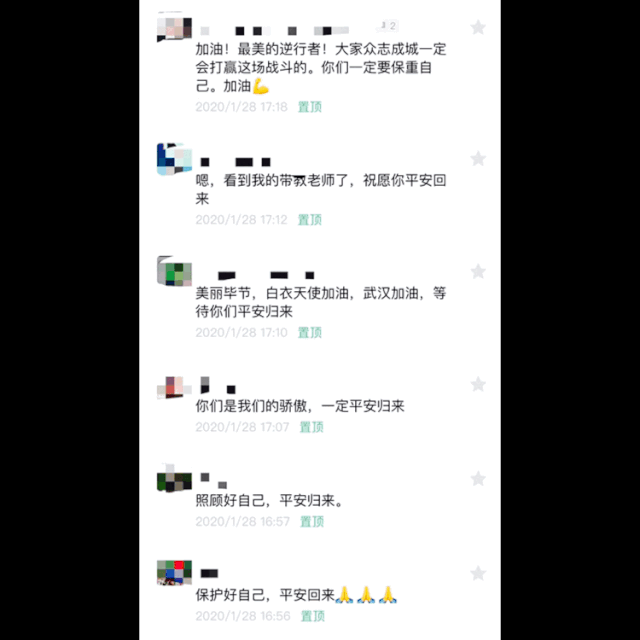Viewport: 640px width, 640px height.
Task: Pin the 你们是我们的骄傲 comment
Action: [311, 427]
